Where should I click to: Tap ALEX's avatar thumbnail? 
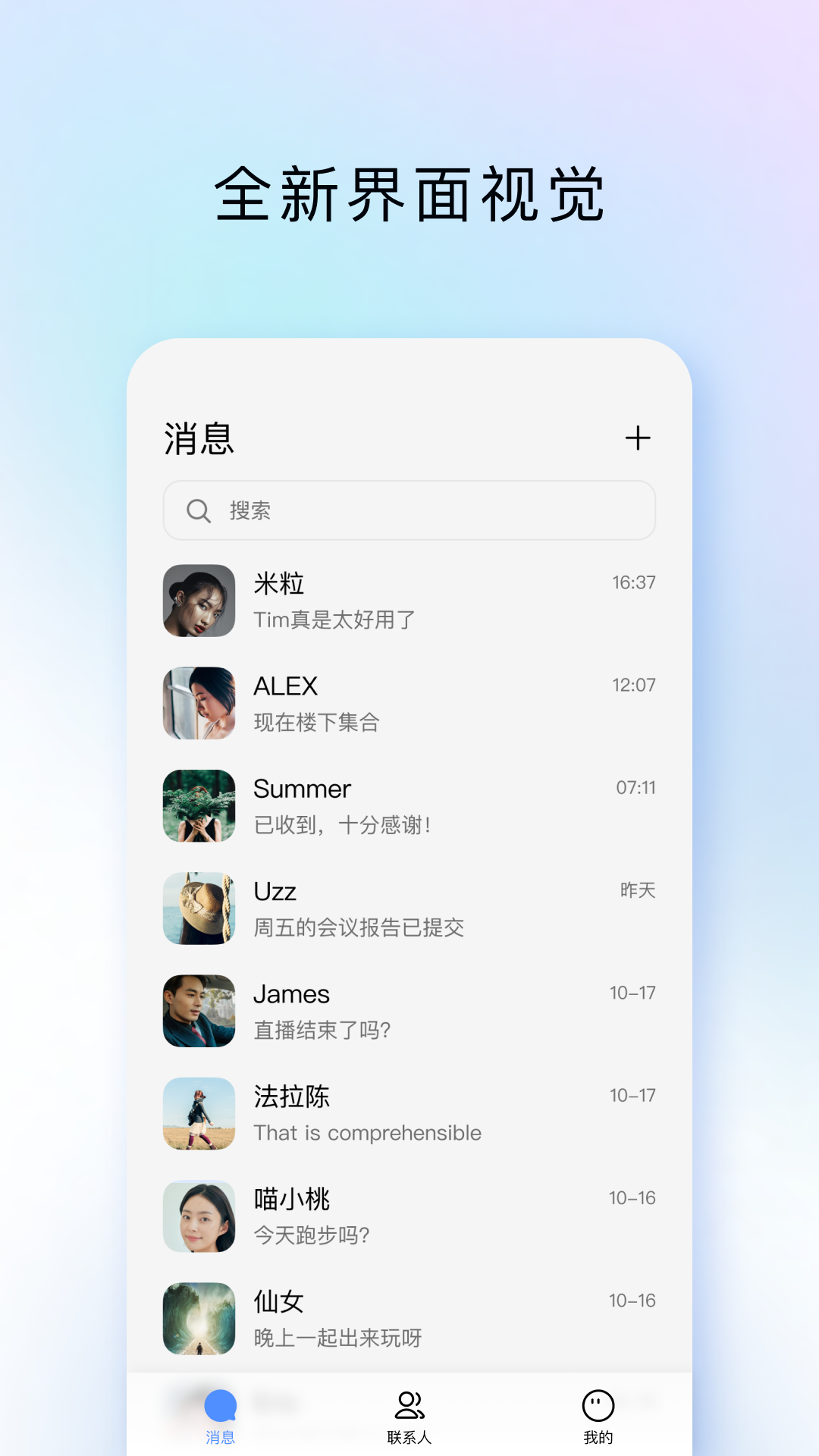(199, 704)
